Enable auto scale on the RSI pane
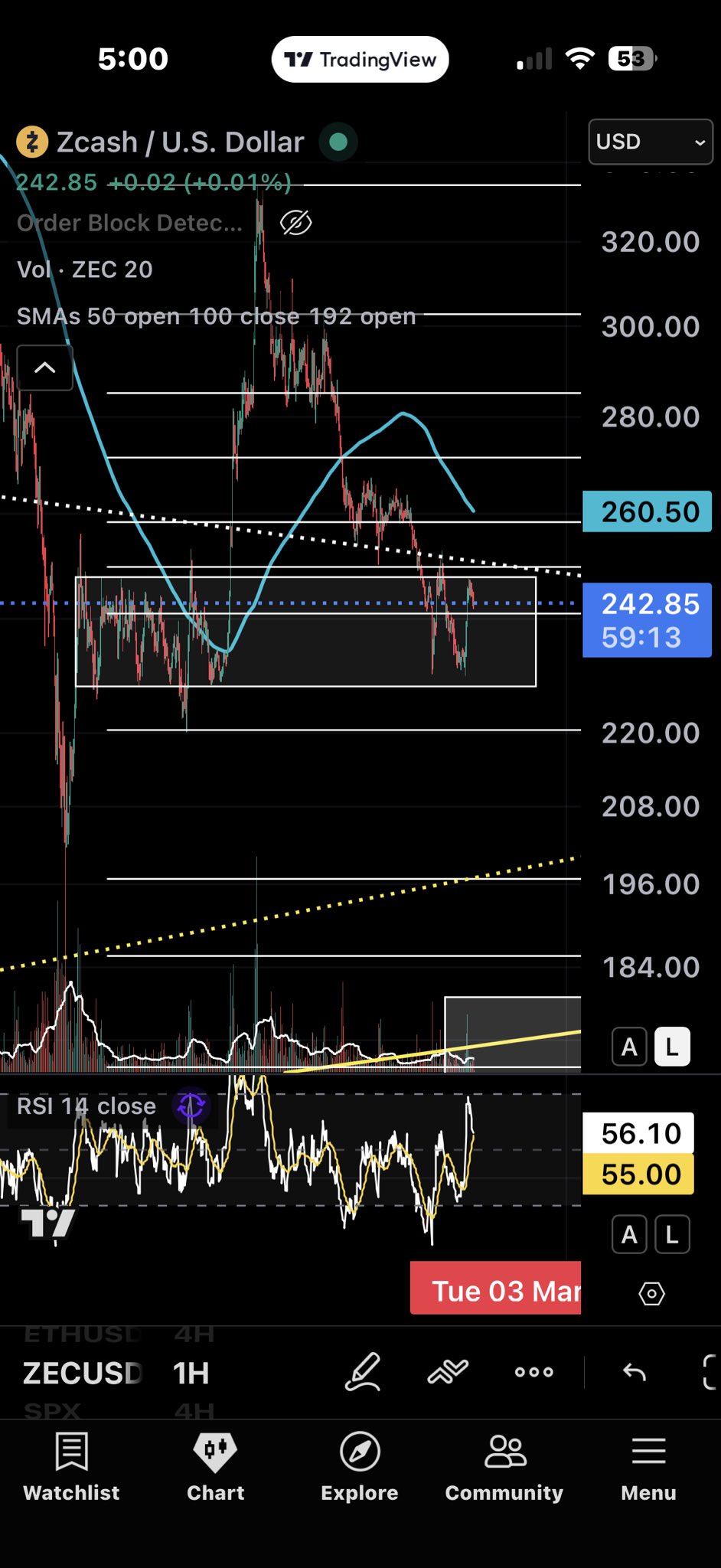 630,1234
